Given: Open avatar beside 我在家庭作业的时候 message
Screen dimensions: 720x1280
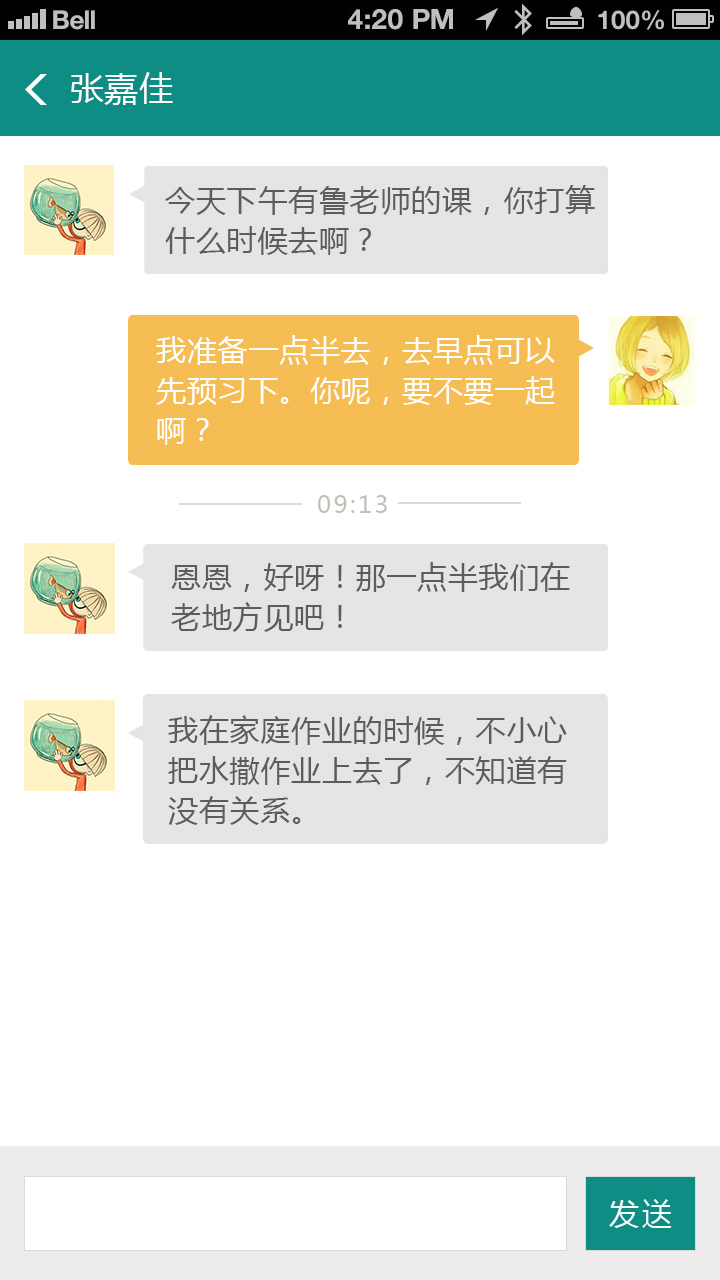Looking at the screenshot, I should [x=69, y=746].
